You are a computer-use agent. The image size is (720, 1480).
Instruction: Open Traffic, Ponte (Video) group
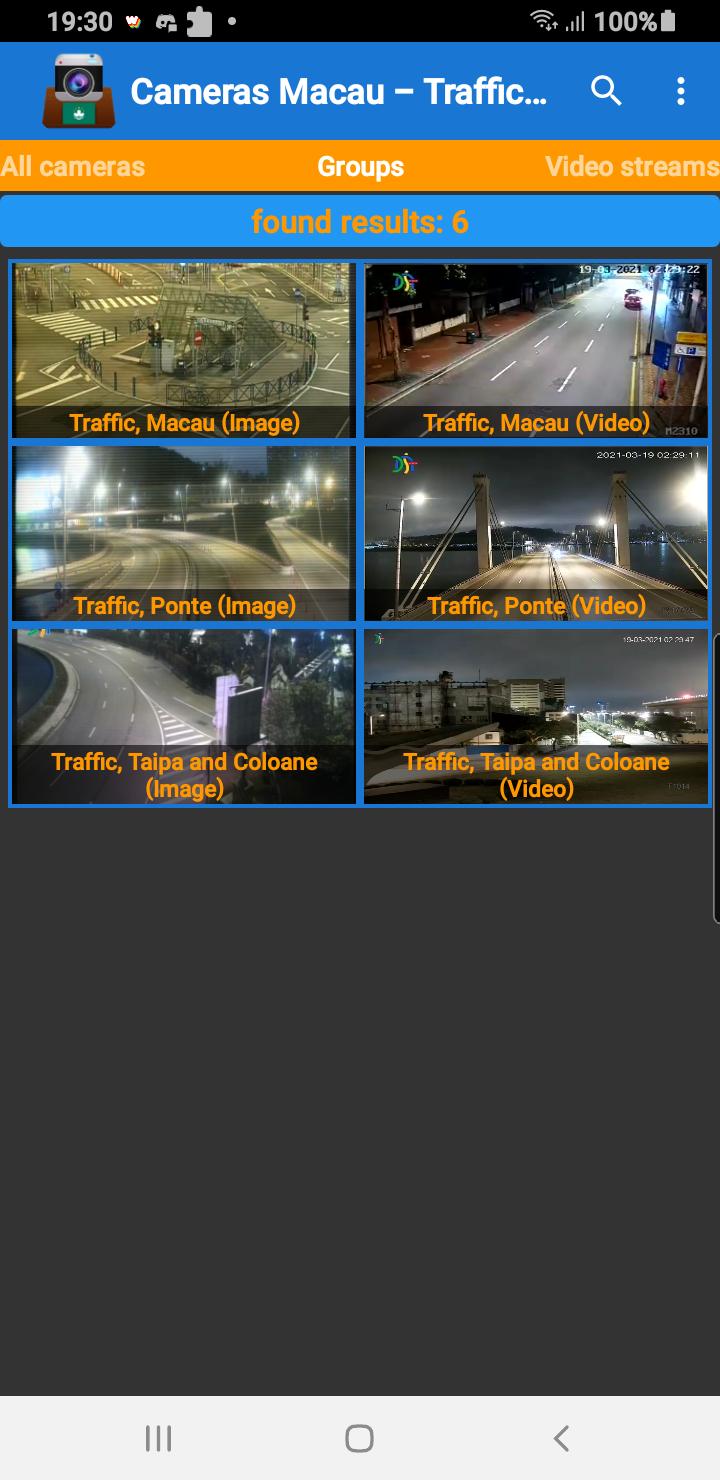[536, 533]
